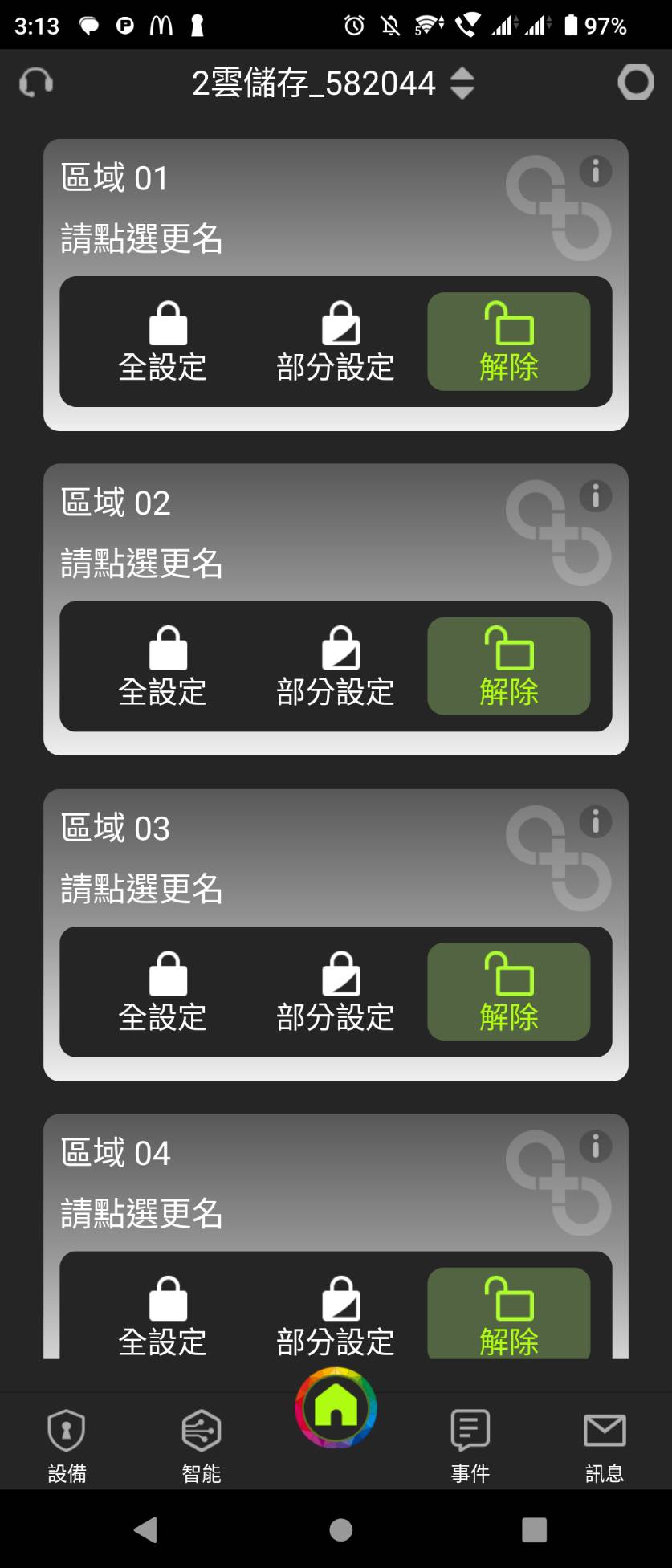Tap 解除 for 區域 02
672x1568 pixels.
click(508, 667)
